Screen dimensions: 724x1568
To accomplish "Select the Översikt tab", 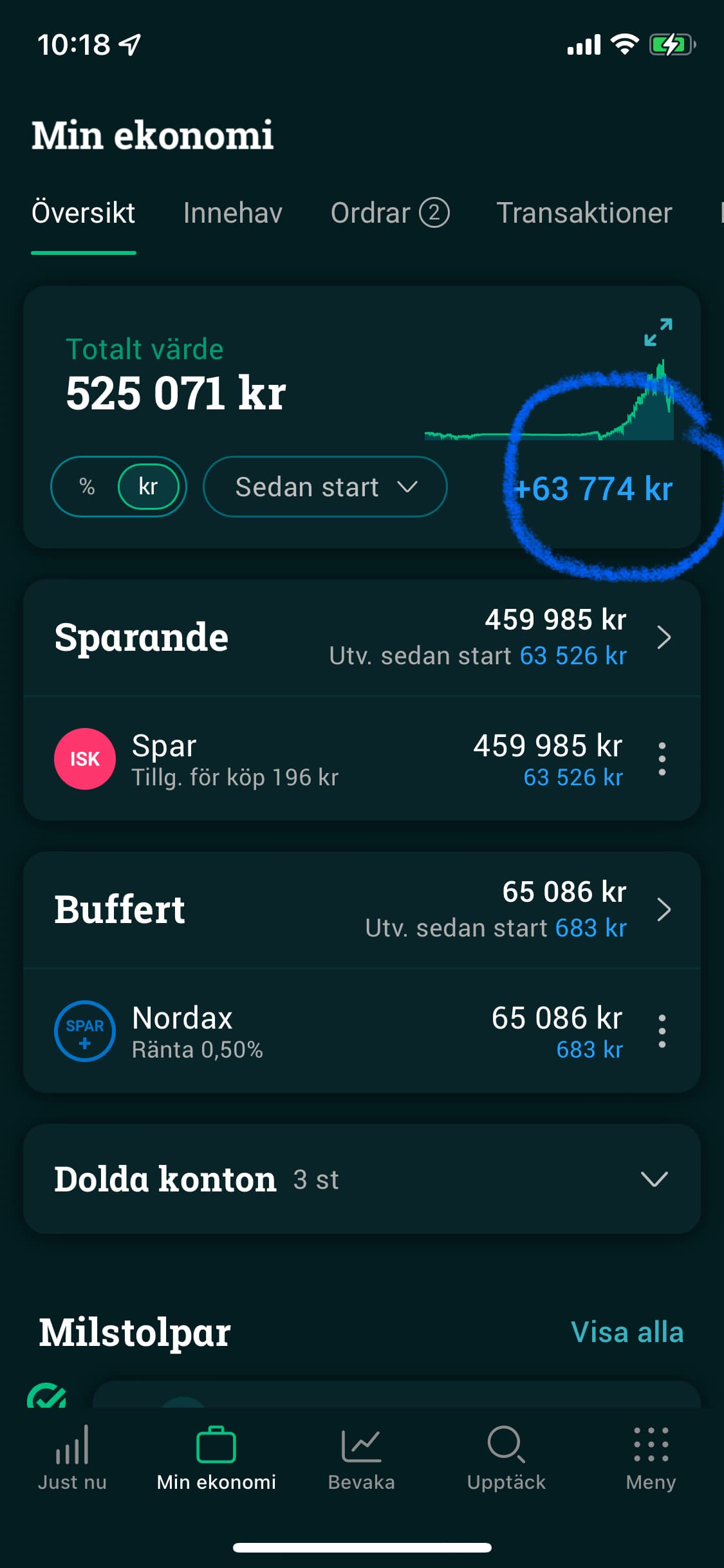I will click(84, 213).
